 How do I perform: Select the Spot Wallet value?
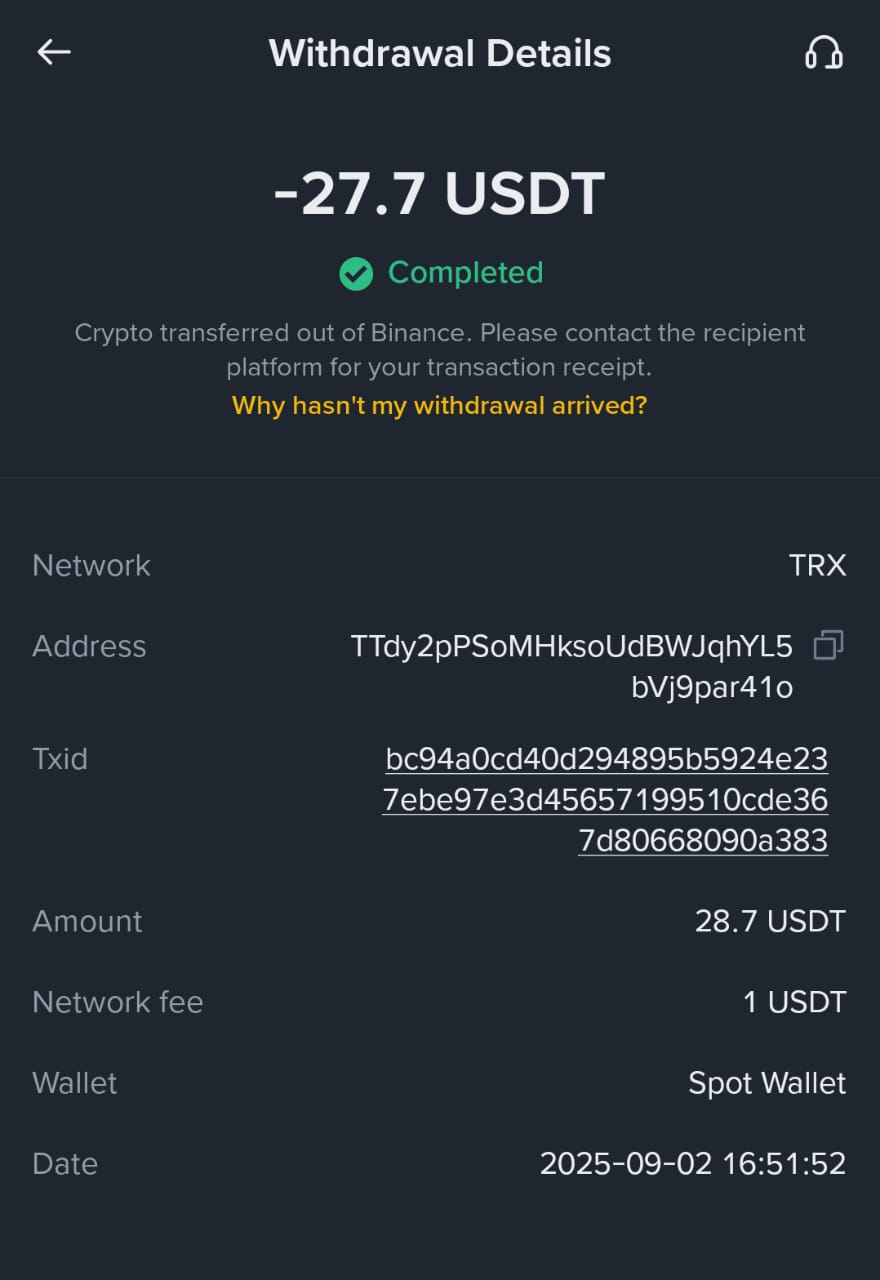click(766, 1083)
